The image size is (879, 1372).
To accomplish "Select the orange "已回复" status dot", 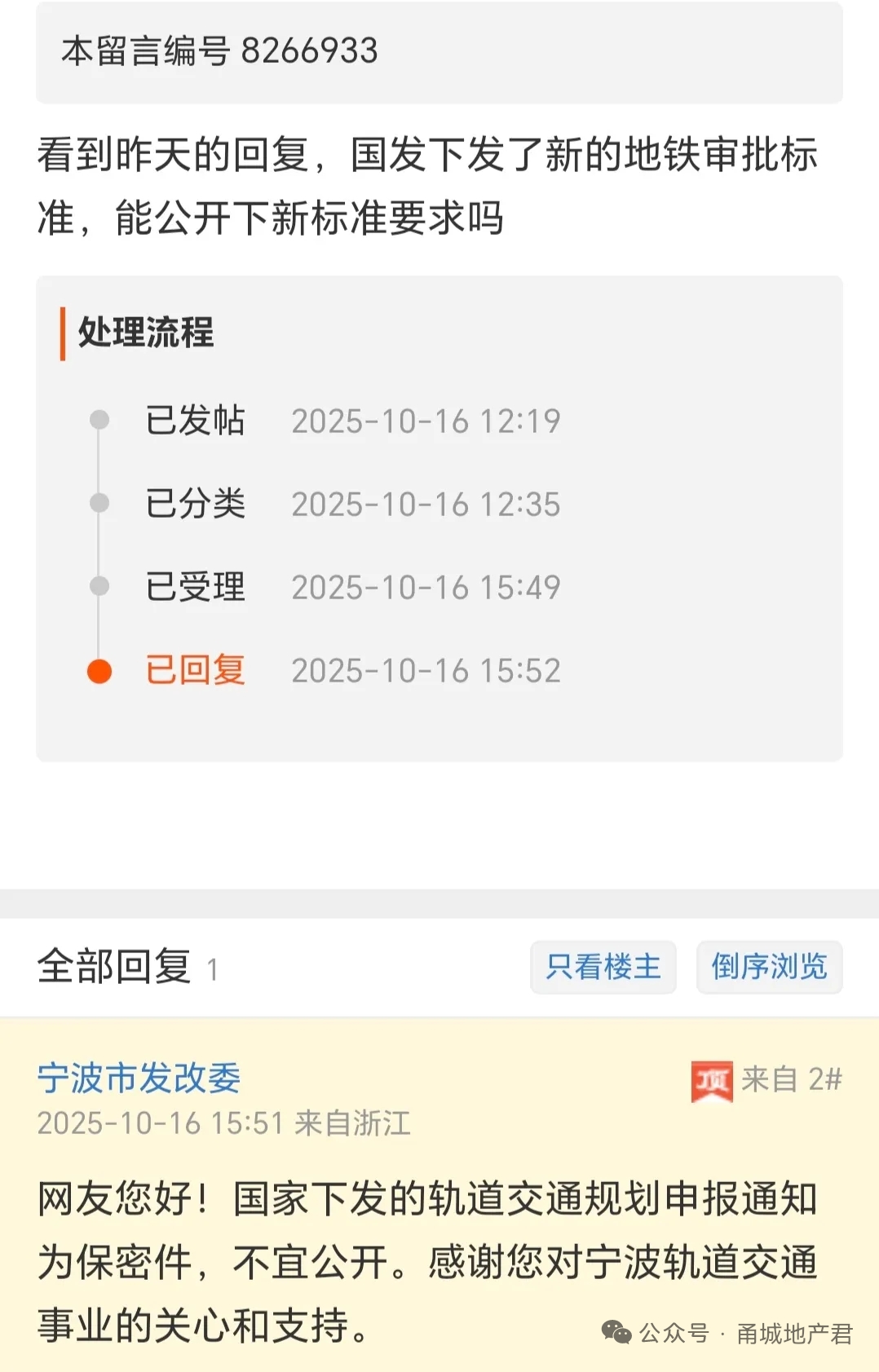I will (99, 671).
